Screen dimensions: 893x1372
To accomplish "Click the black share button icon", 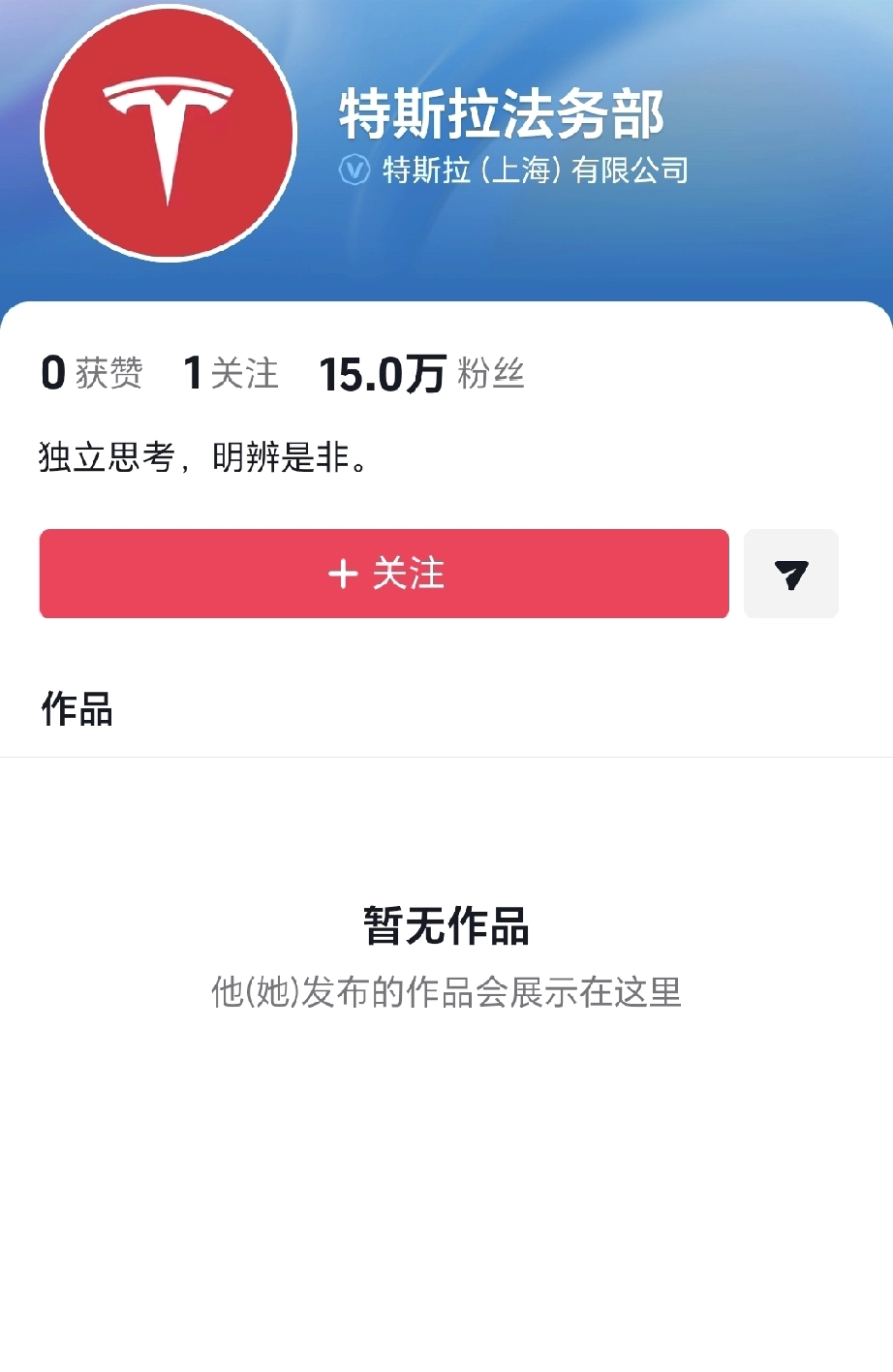I will pos(790,574).
